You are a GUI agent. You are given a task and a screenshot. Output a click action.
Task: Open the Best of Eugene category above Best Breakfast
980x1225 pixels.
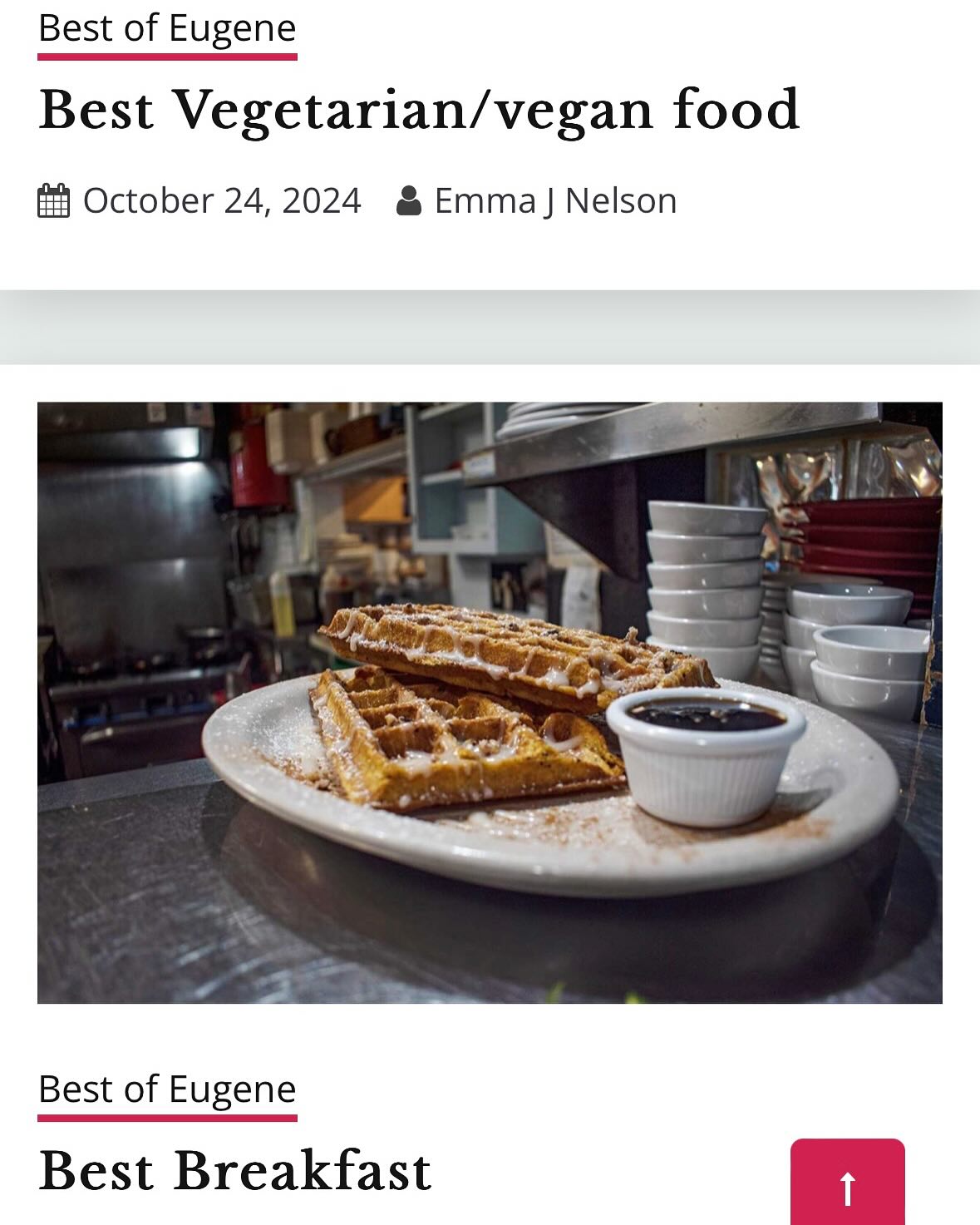click(x=167, y=1089)
